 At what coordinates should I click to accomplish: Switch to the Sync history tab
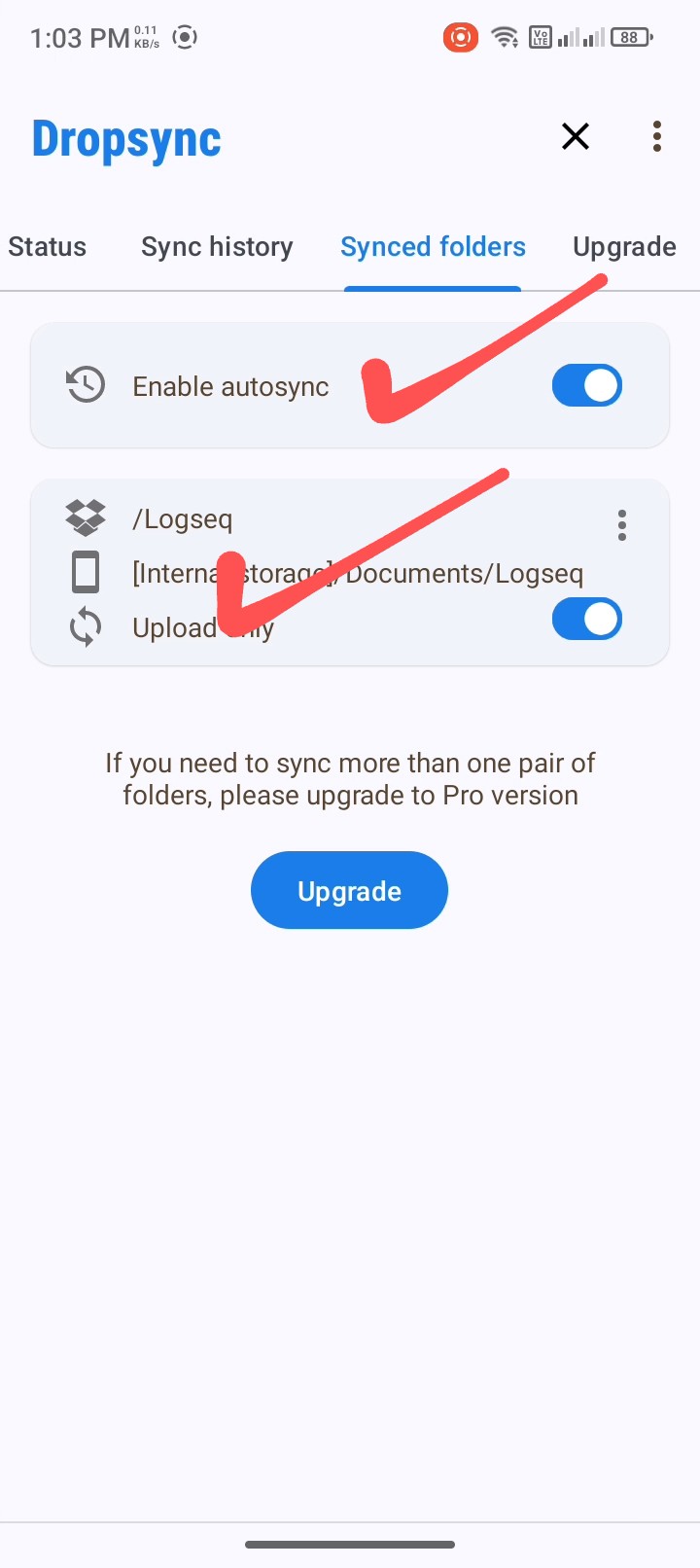coord(217,247)
